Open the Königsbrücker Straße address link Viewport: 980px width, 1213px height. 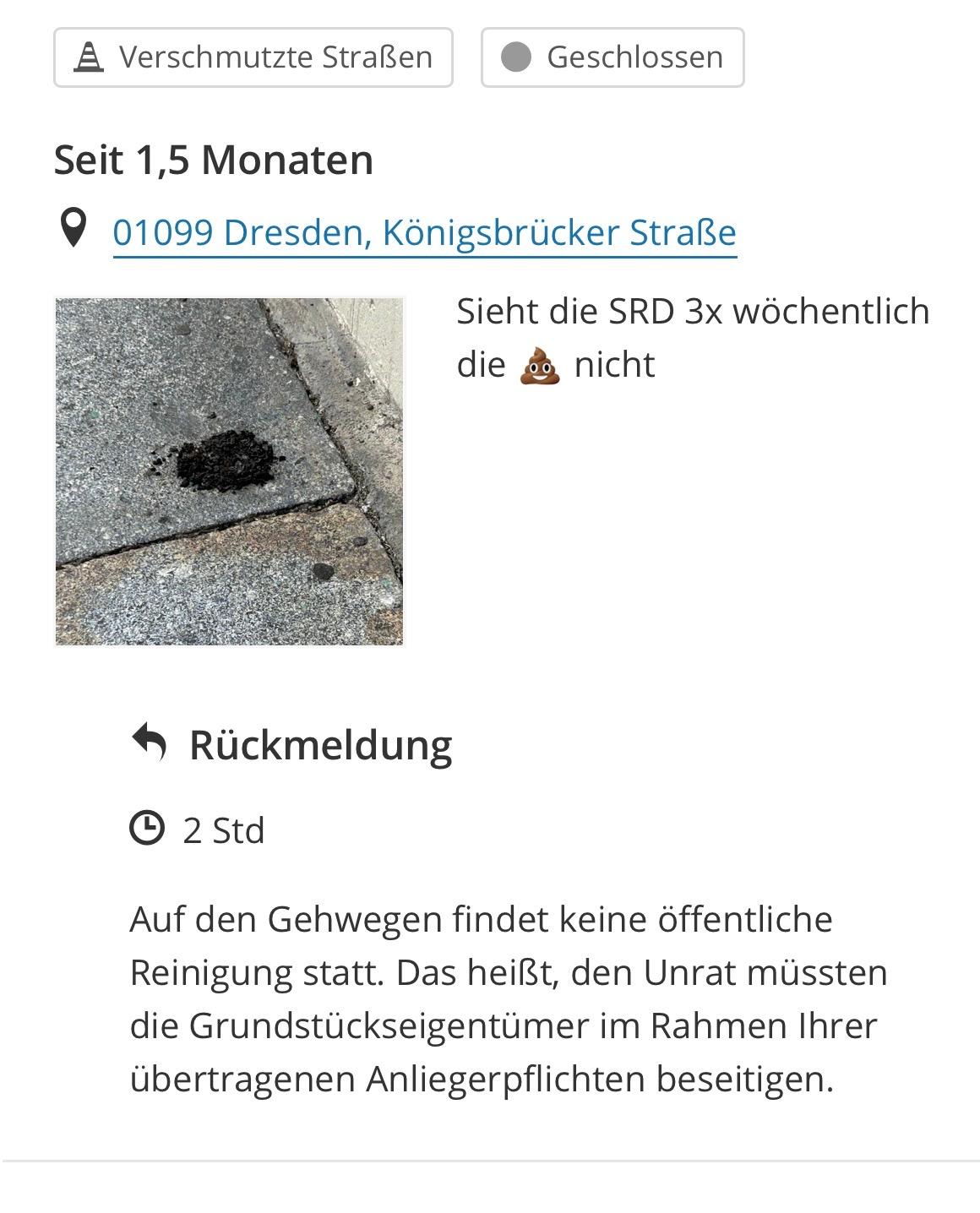tap(424, 232)
